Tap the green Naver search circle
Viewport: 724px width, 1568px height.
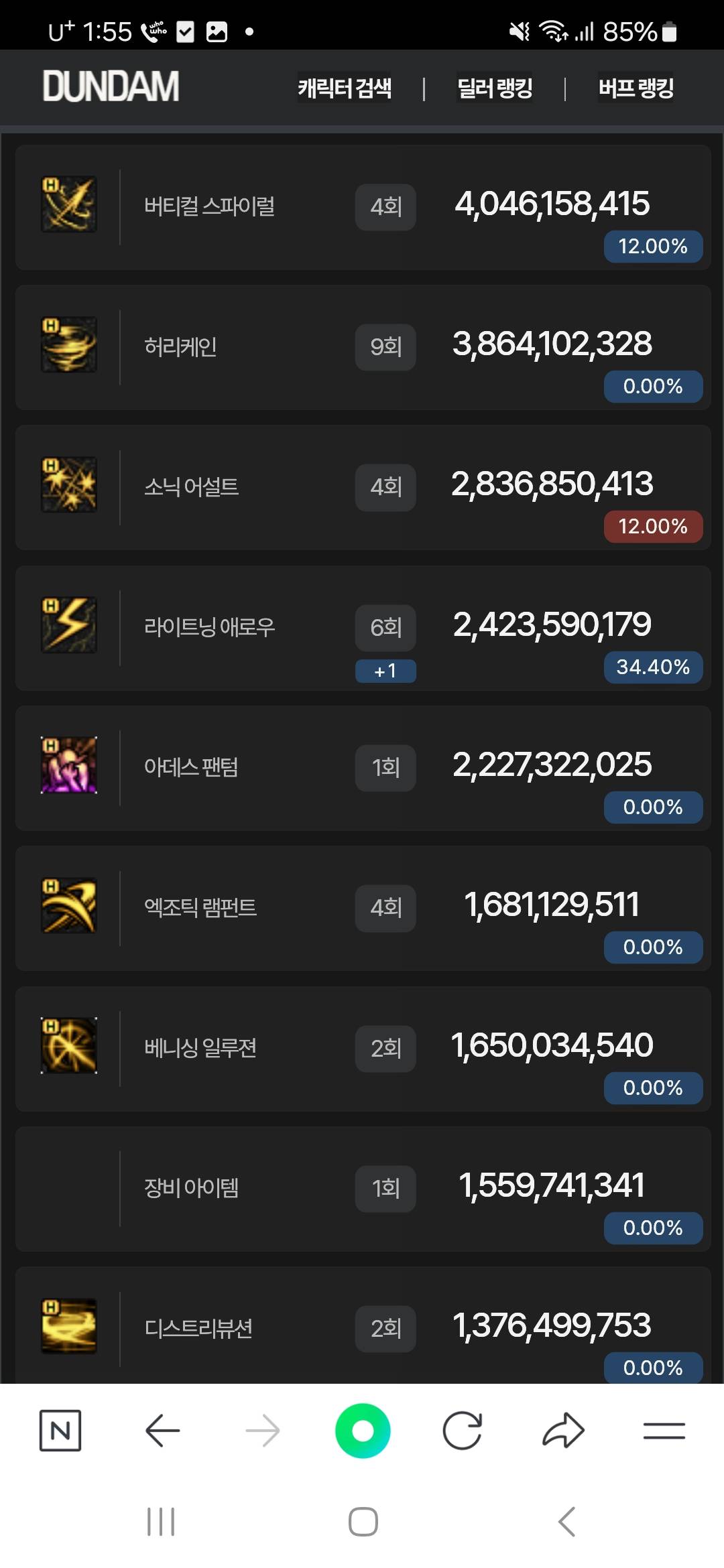click(x=363, y=1431)
